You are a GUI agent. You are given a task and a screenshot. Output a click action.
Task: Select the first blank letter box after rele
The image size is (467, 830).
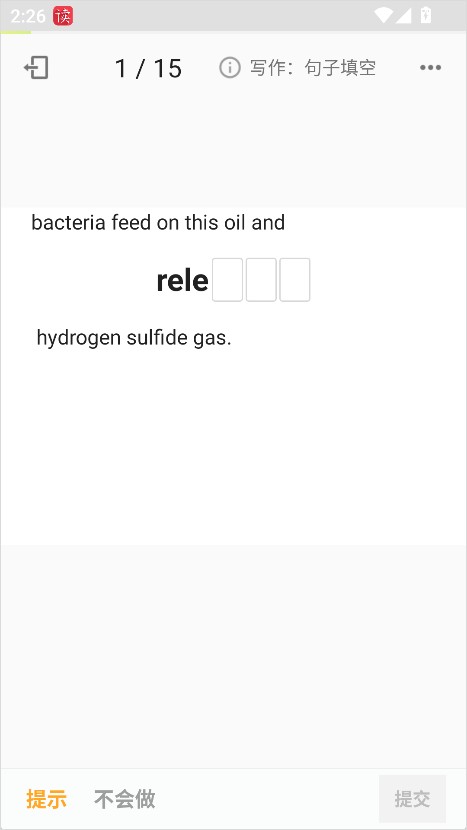(228, 280)
